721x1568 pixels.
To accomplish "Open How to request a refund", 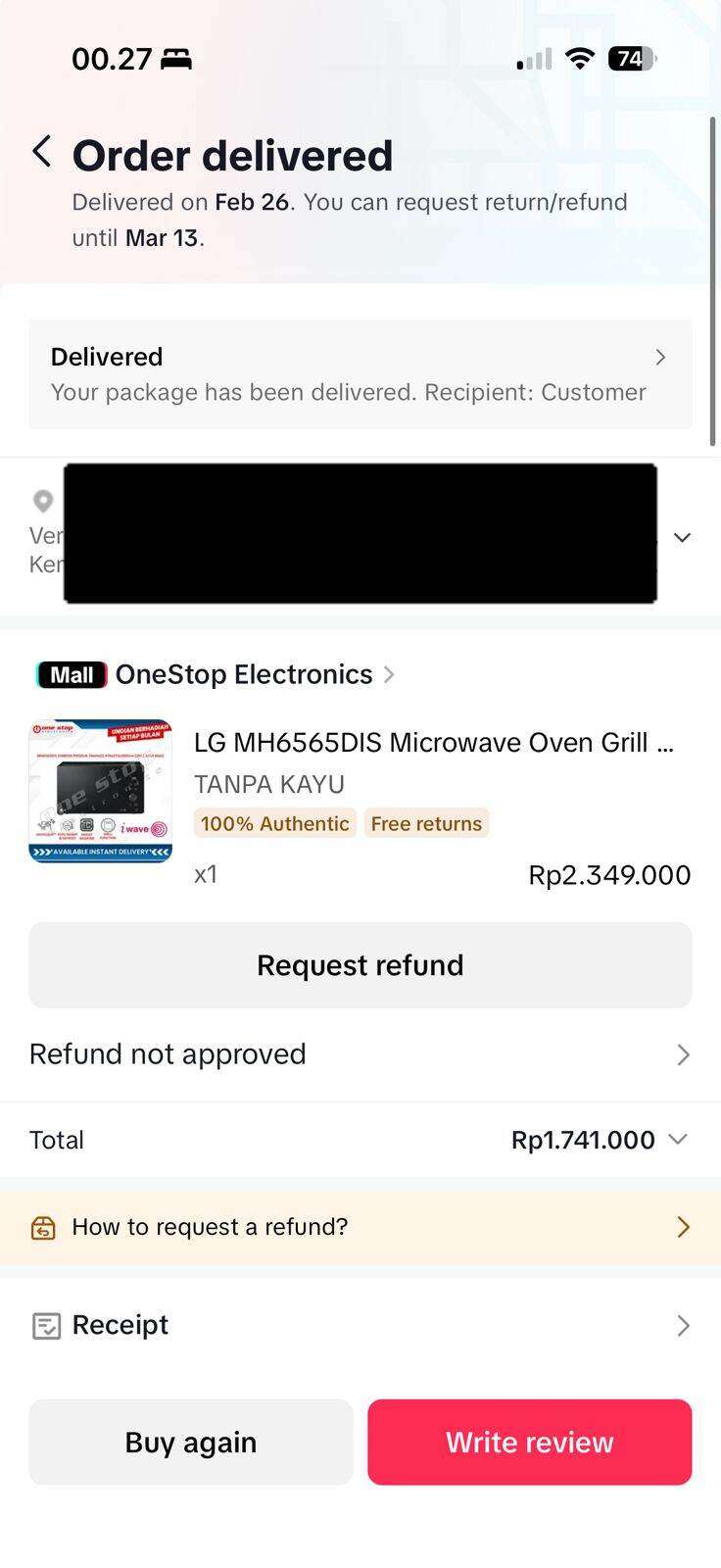I will coord(360,1227).
